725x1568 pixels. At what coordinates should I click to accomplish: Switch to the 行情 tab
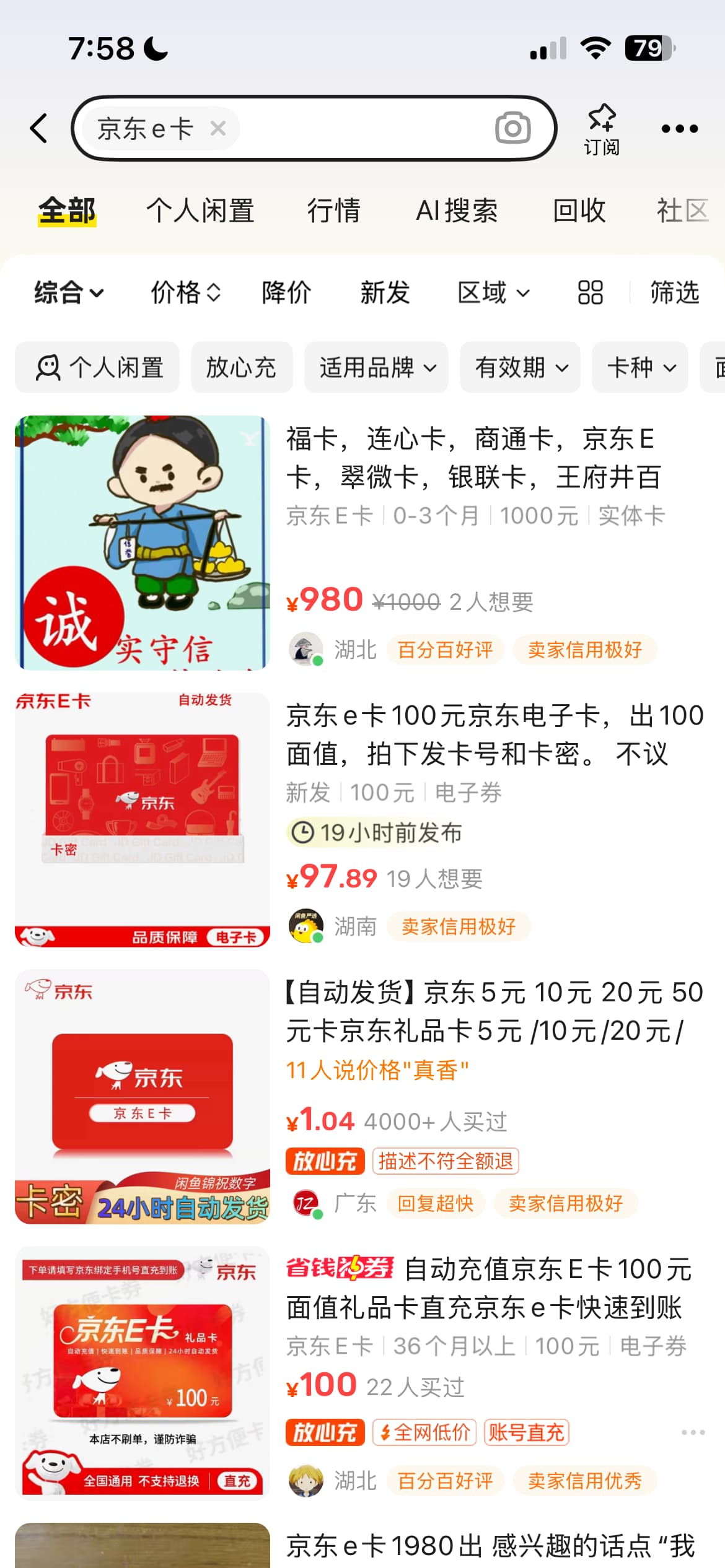point(334,211)
